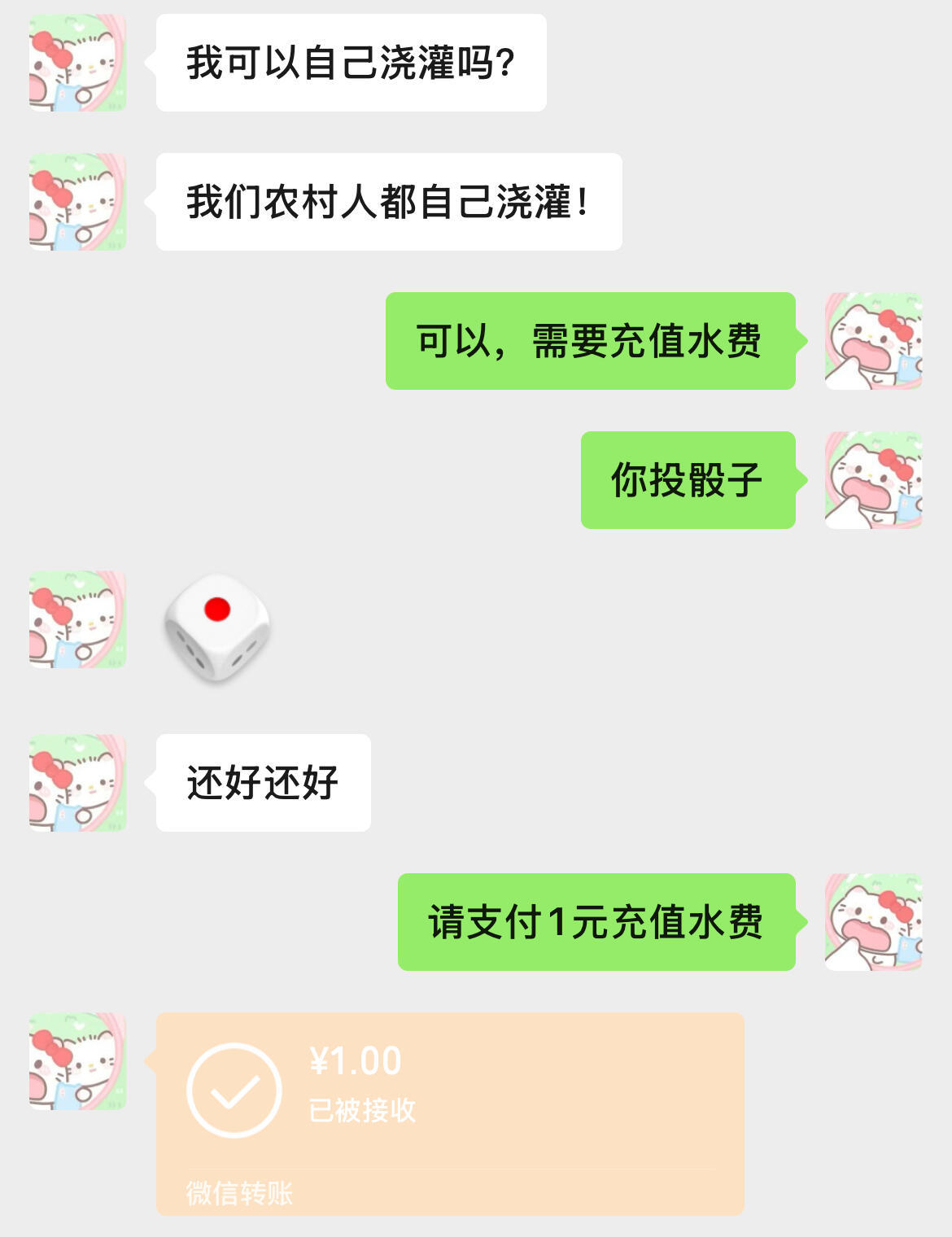This screenshot has height=1237, width=952.
Task: Select the '你投骰子' message bubble
Action: click(688, 482)
